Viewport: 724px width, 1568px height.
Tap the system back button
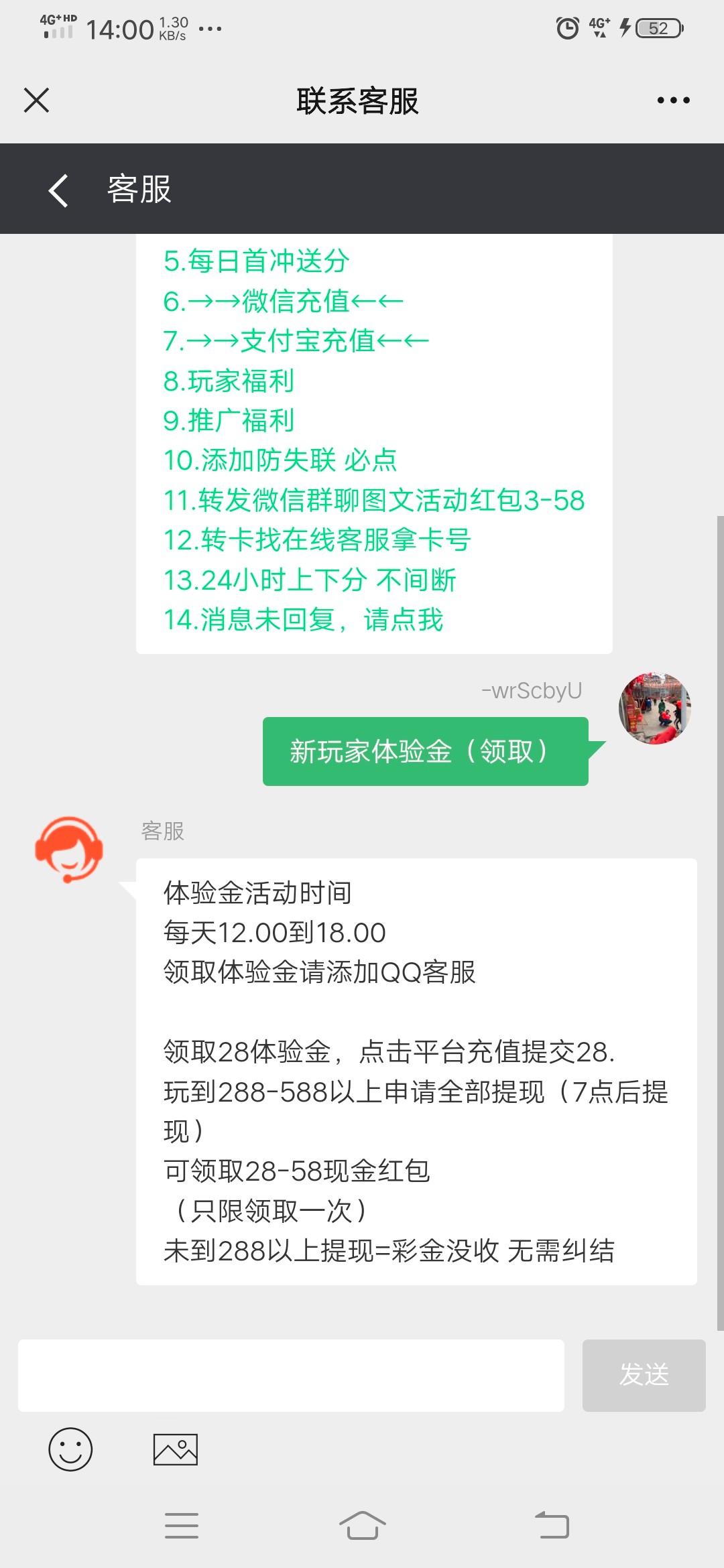click(x=552, y=1526)
